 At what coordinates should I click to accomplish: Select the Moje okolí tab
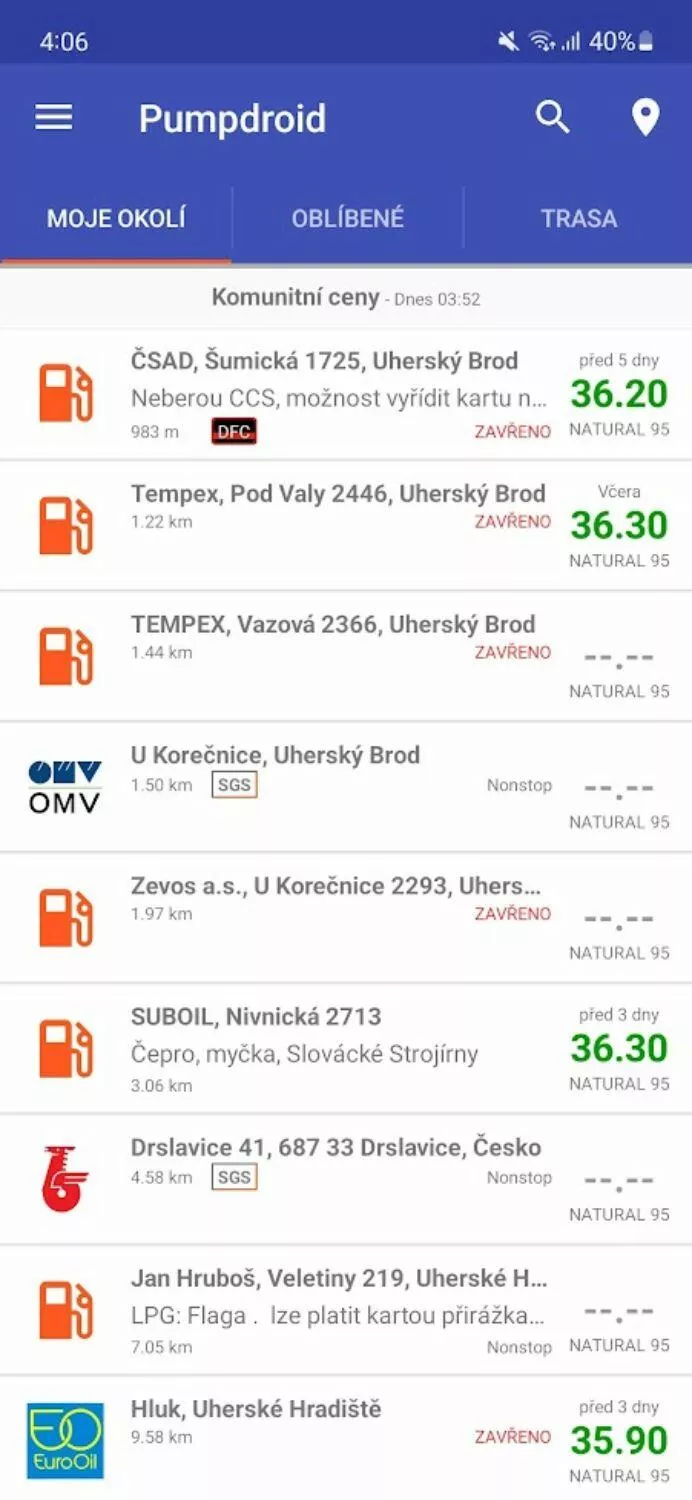[x=116, y=218]
